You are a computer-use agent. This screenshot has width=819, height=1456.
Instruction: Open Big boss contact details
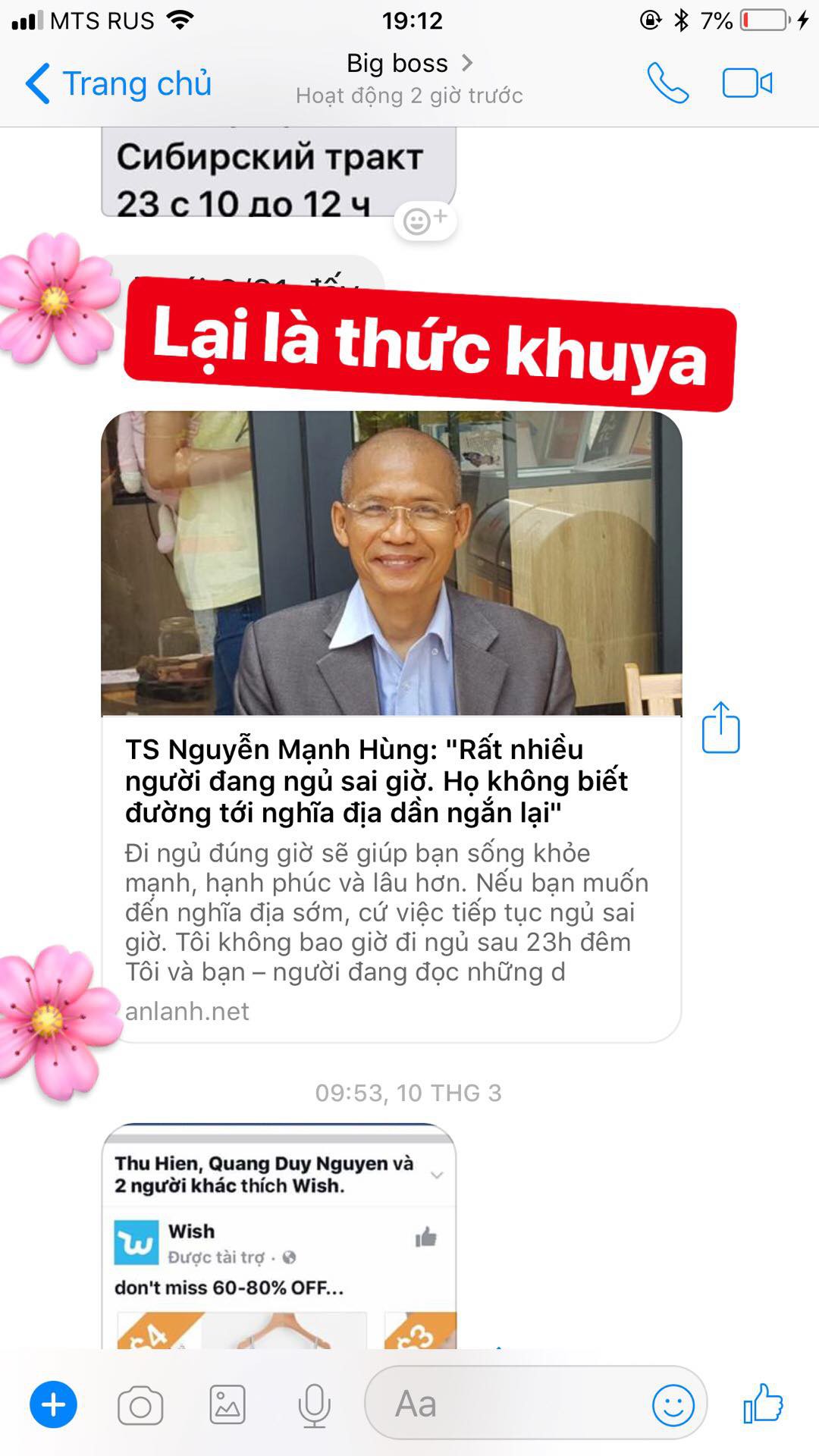[409, 64]
